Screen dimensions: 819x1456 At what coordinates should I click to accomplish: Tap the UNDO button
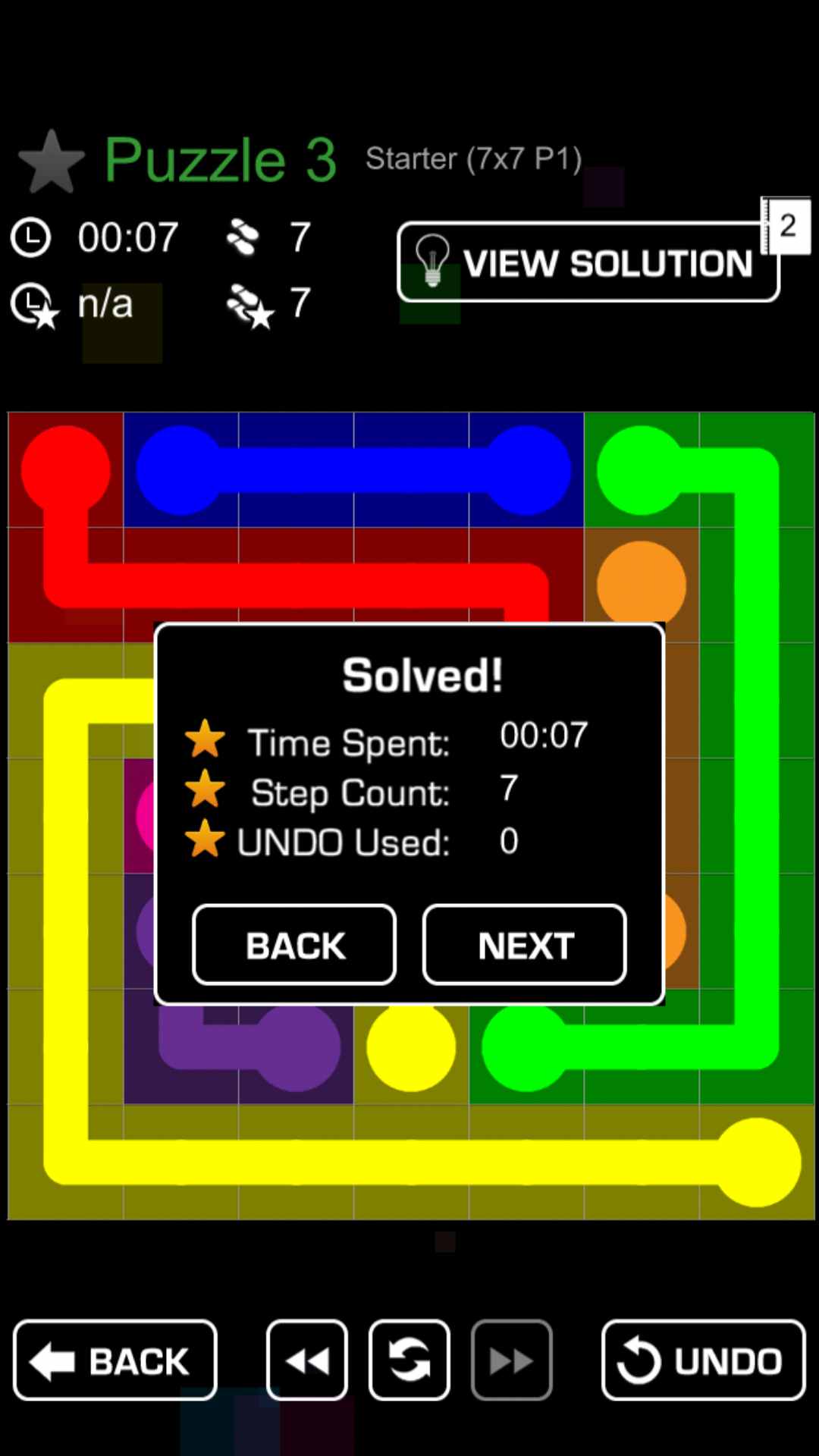point(703,1360)
